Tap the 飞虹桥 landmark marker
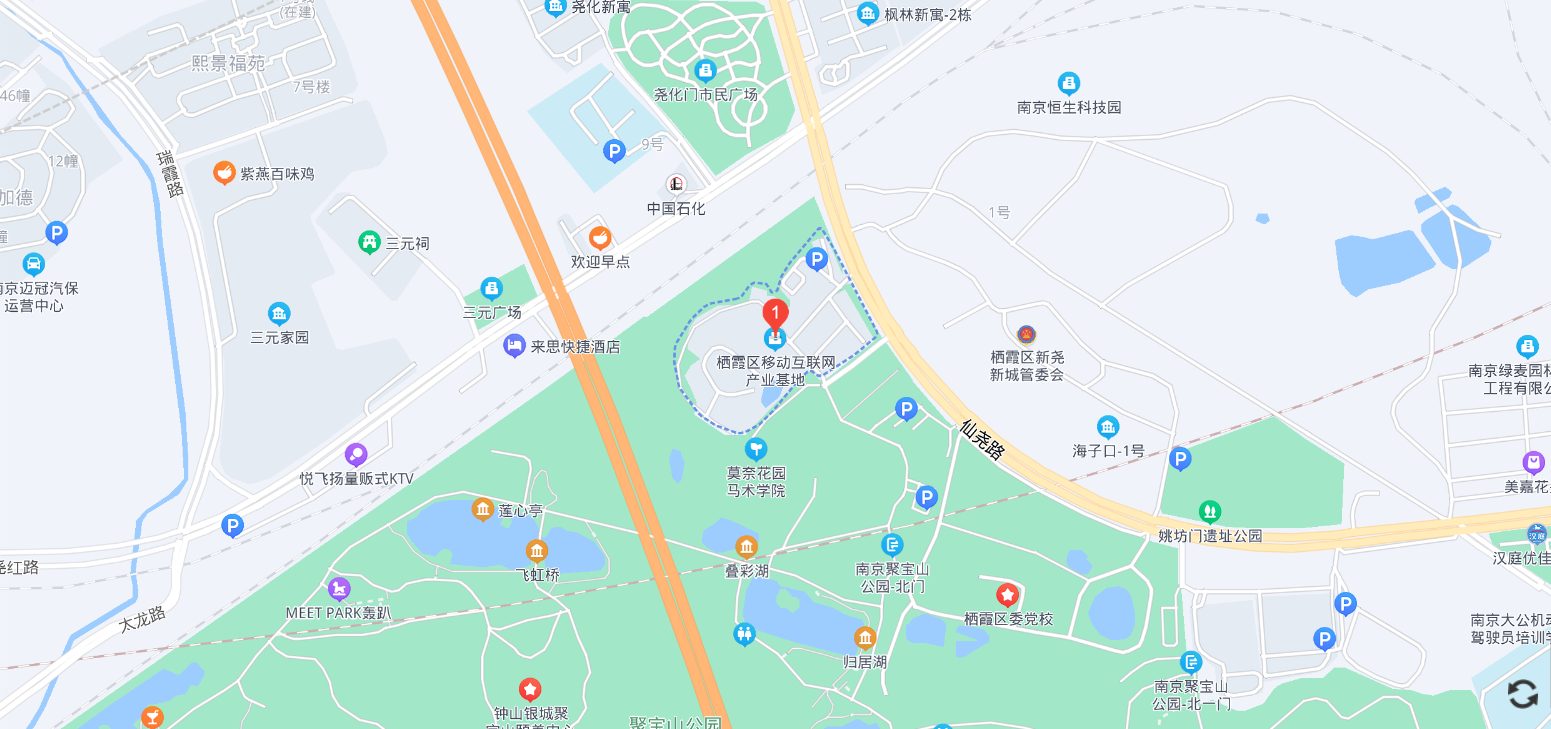Image resolution: width=1551 pixels, height=729 pixels. click(x=537, y=551)
